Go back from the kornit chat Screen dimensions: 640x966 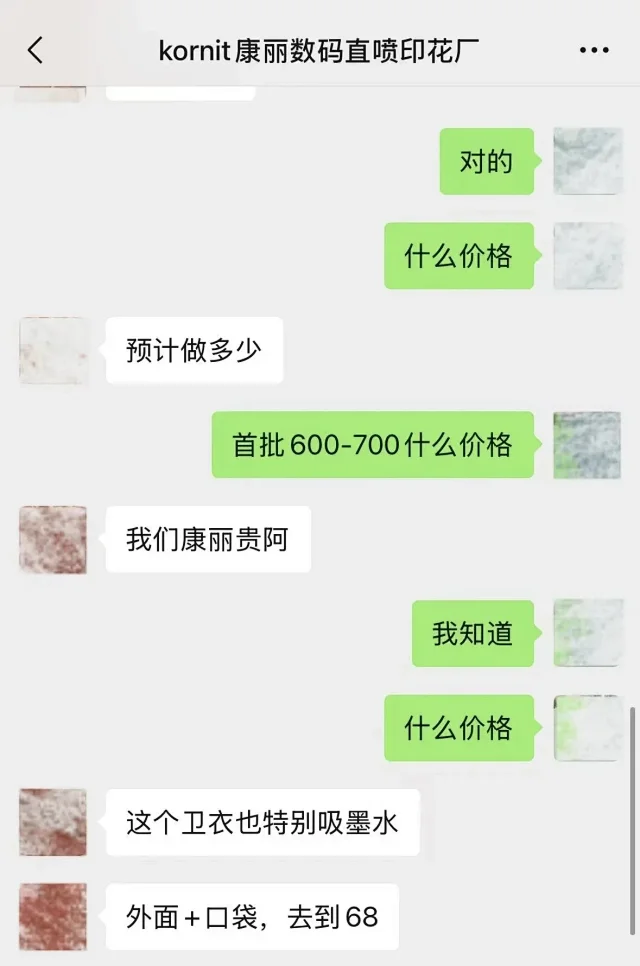(x=36, y=50)
